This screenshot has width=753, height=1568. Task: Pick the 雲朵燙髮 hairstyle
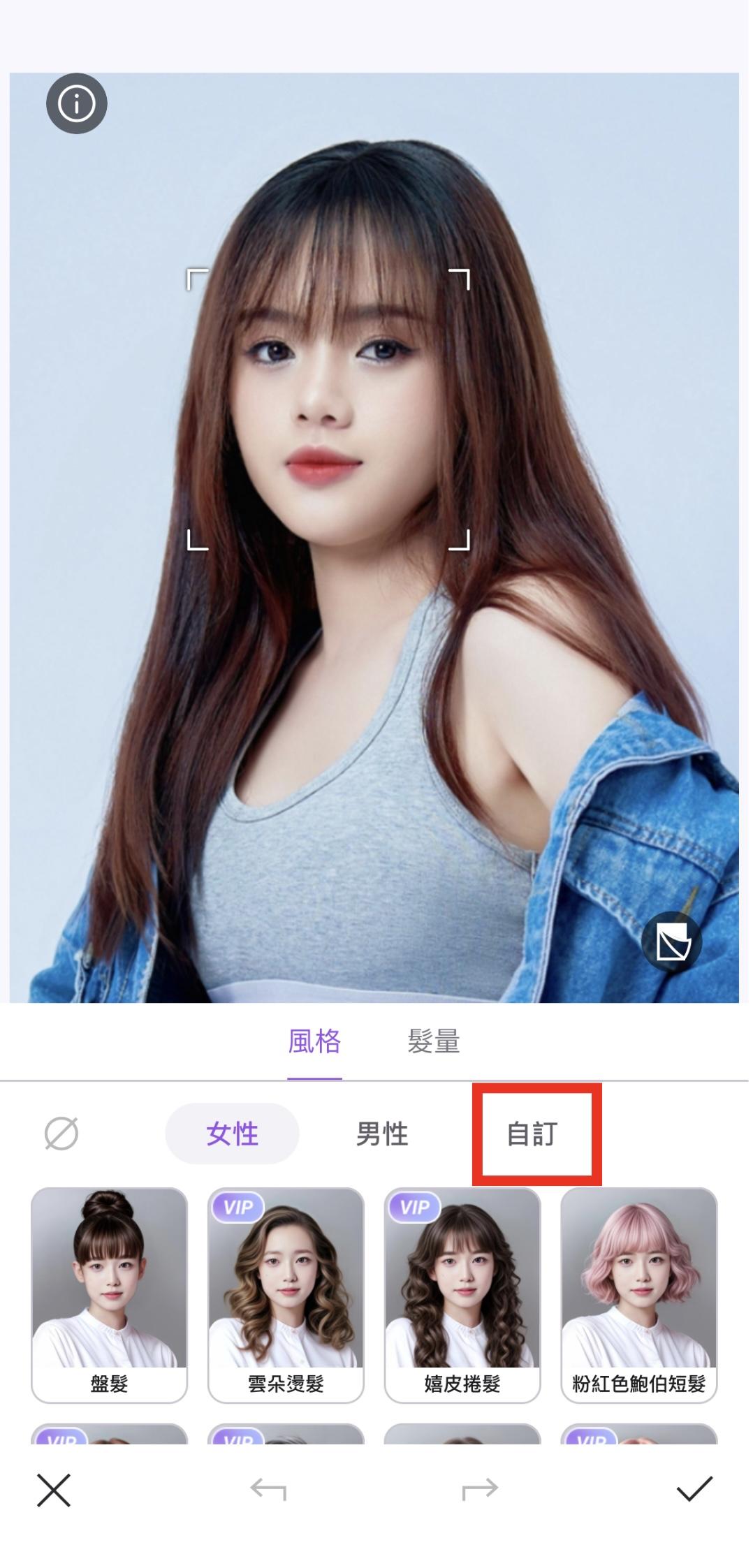[286, 1294]
